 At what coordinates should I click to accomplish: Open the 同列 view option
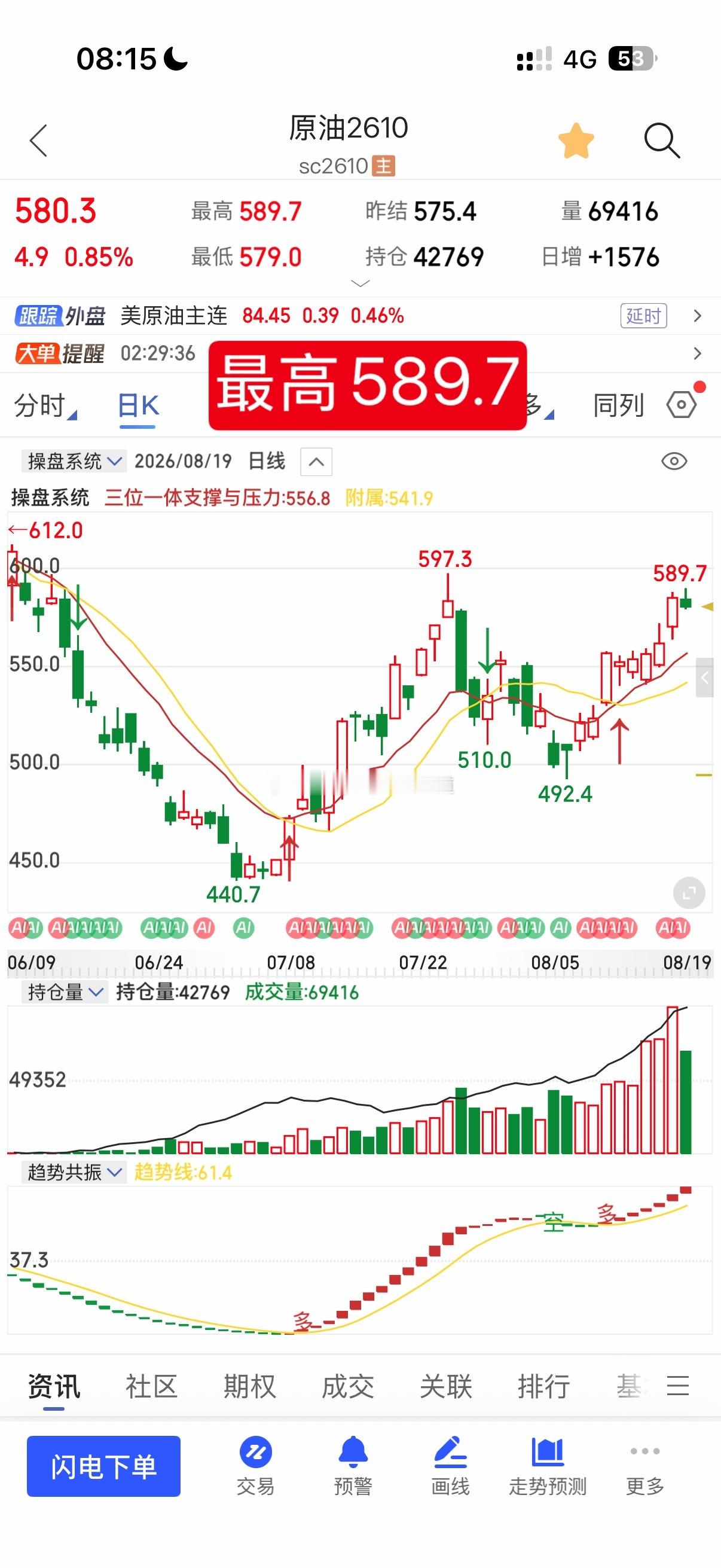(x=618, y=405)
